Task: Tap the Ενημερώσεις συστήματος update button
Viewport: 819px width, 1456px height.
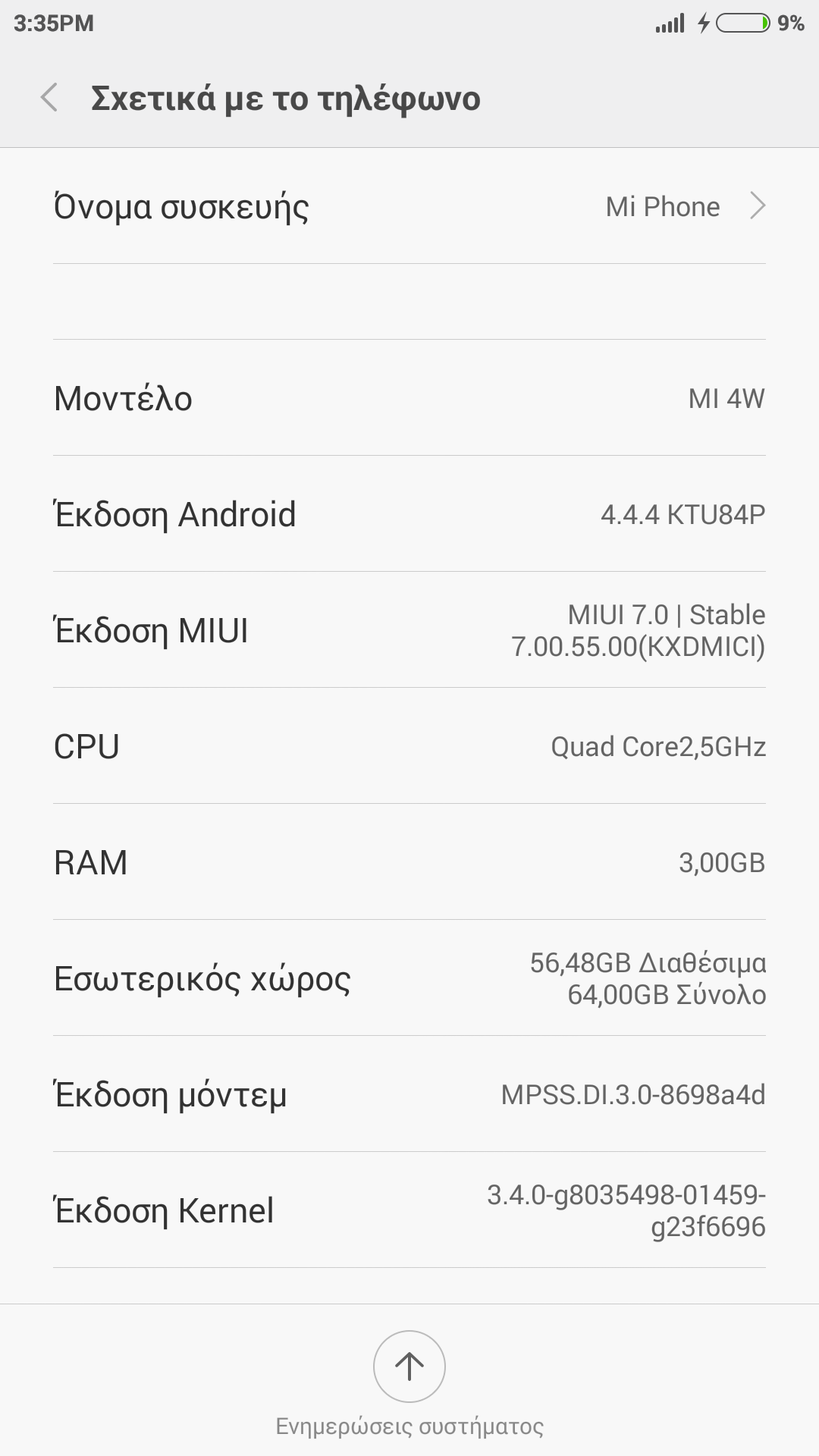Action: 409,1367
